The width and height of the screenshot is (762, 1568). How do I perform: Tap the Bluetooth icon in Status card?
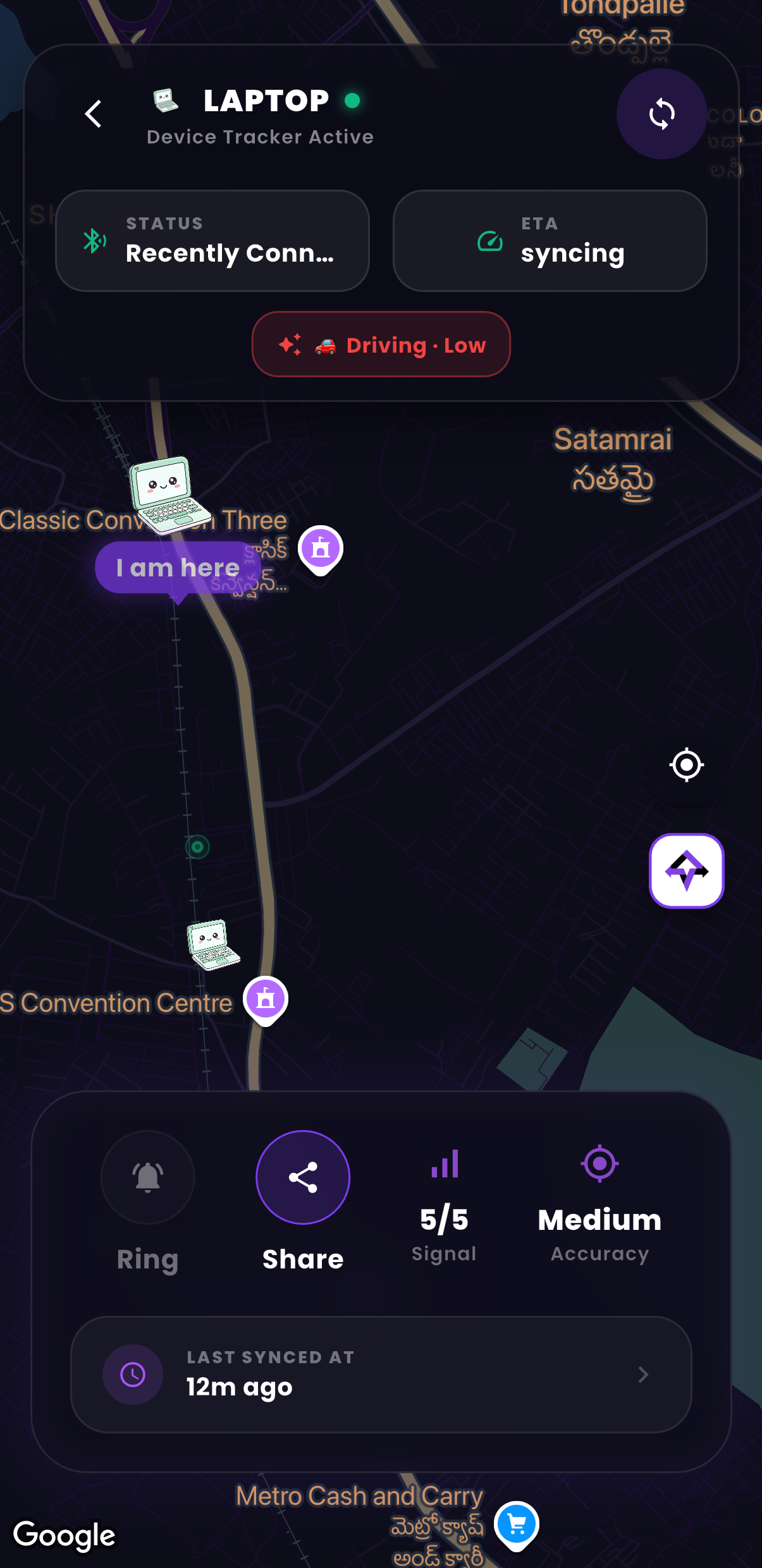(94, 240)
